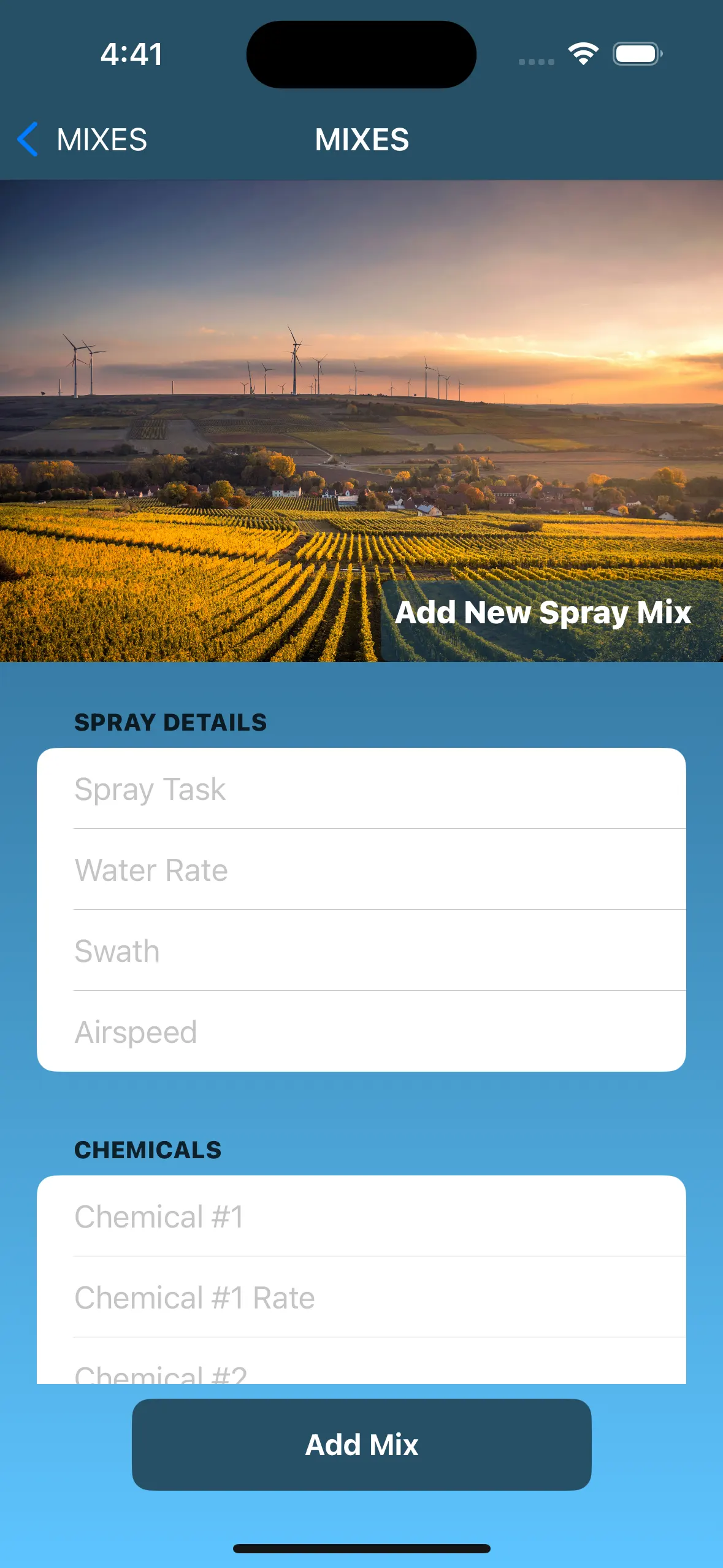
Task: Focus the Swath input field
Action: coord(361,951)
